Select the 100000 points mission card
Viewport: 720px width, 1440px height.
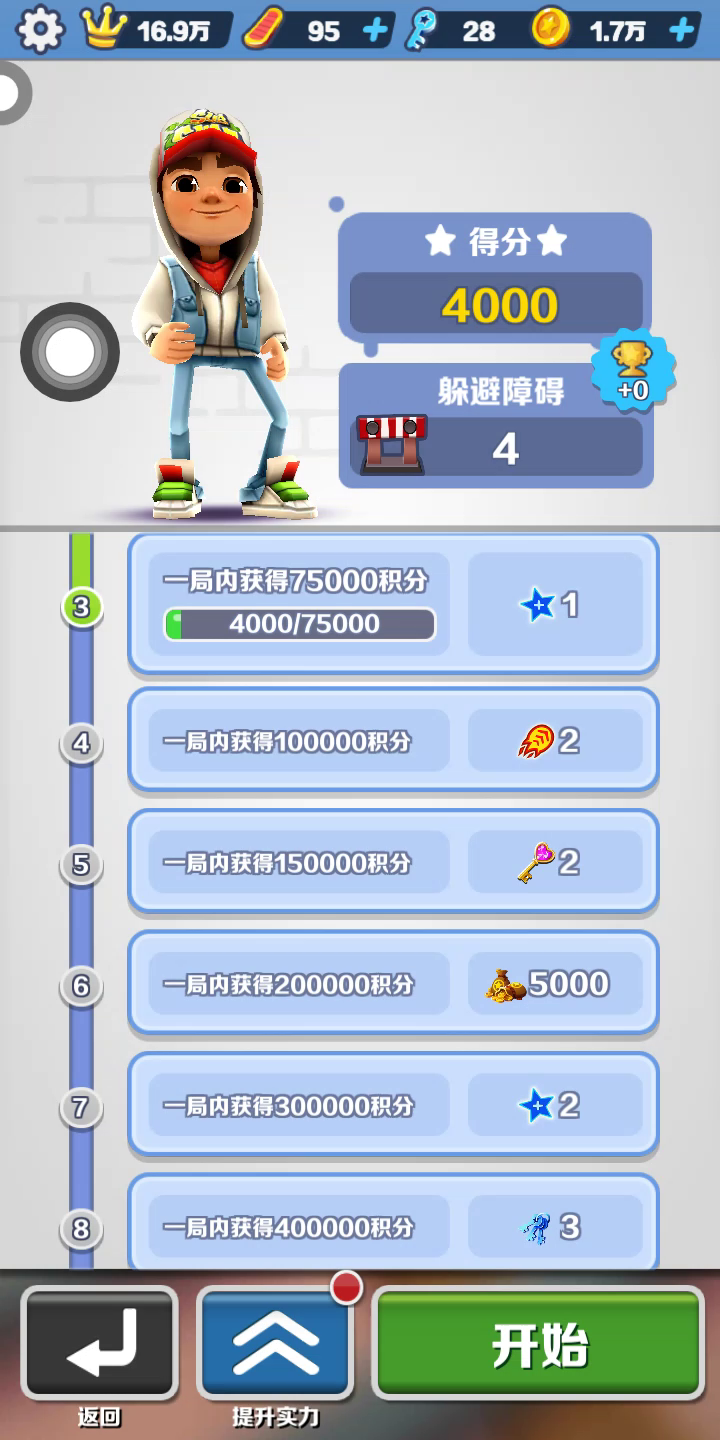coord(393,741)
